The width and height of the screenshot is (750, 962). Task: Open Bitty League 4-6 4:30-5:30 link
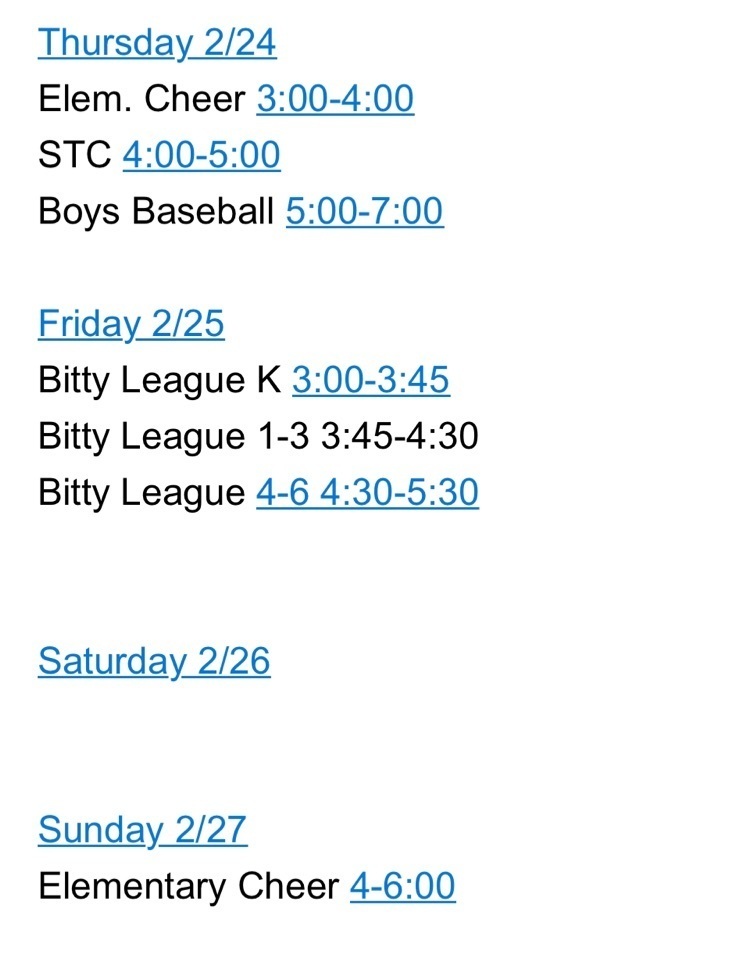(367, 492)
